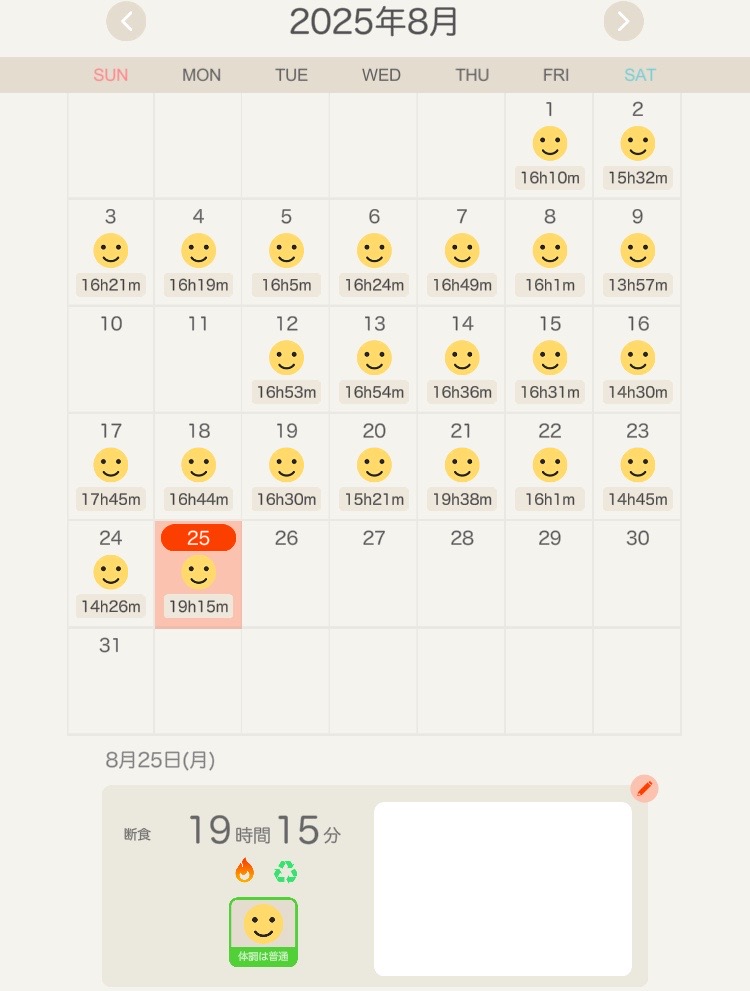
Task: Go to the next month
Action: [623, 21]
